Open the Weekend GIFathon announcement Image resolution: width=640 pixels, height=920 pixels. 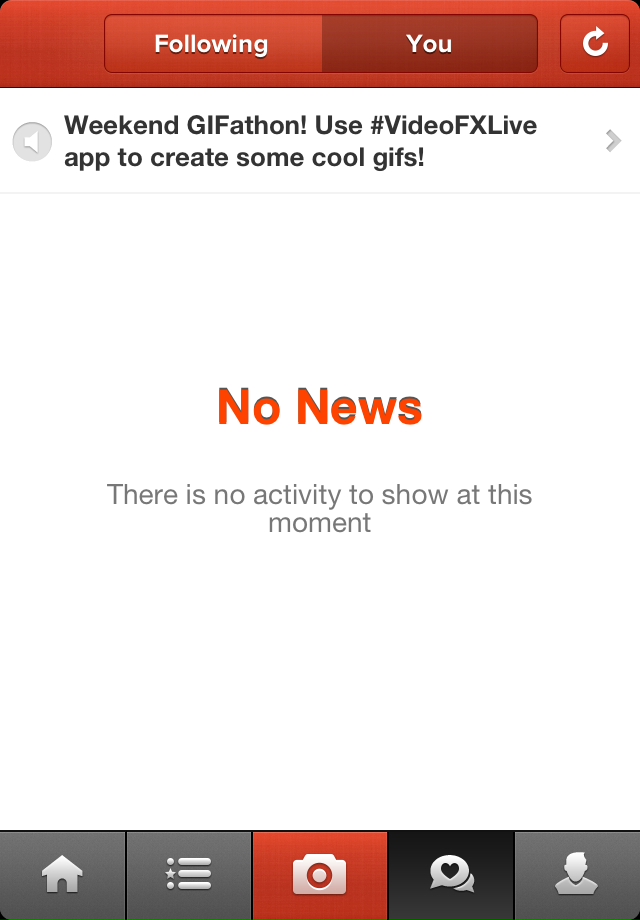[320, 141]
